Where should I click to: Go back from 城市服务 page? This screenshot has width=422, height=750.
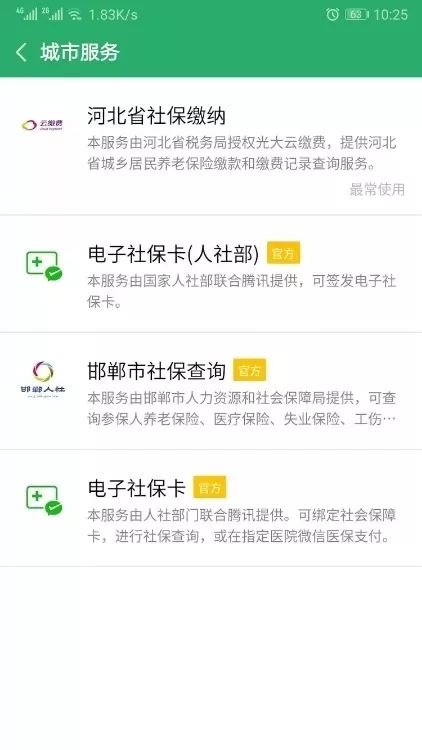[x=21, y=52]
